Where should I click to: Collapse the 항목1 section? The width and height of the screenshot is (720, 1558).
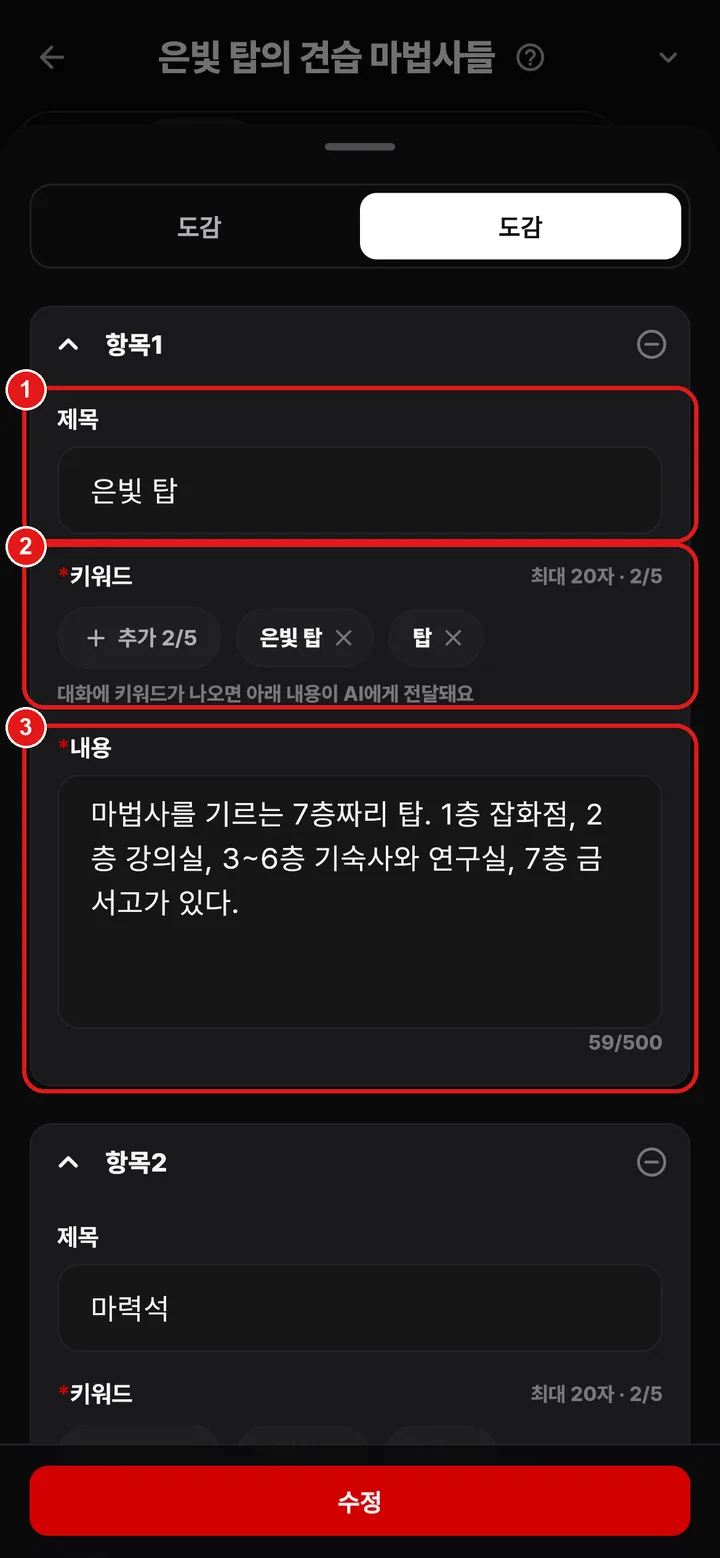(x=68, y=345)
